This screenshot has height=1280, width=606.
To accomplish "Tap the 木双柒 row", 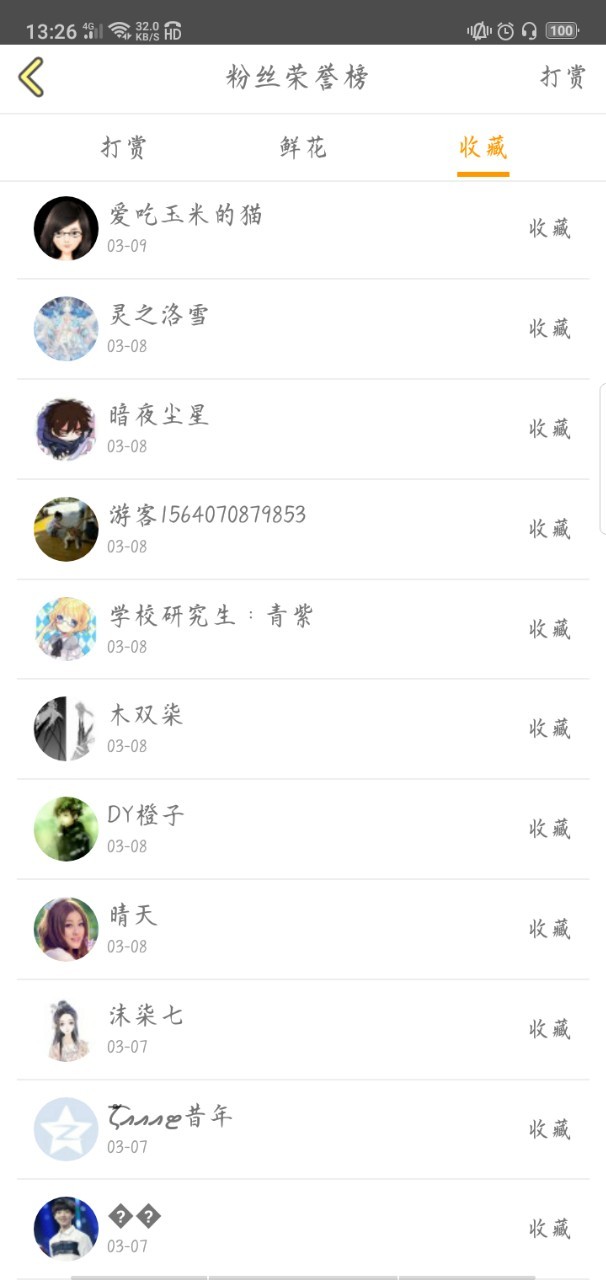I will tap(303, 729).
